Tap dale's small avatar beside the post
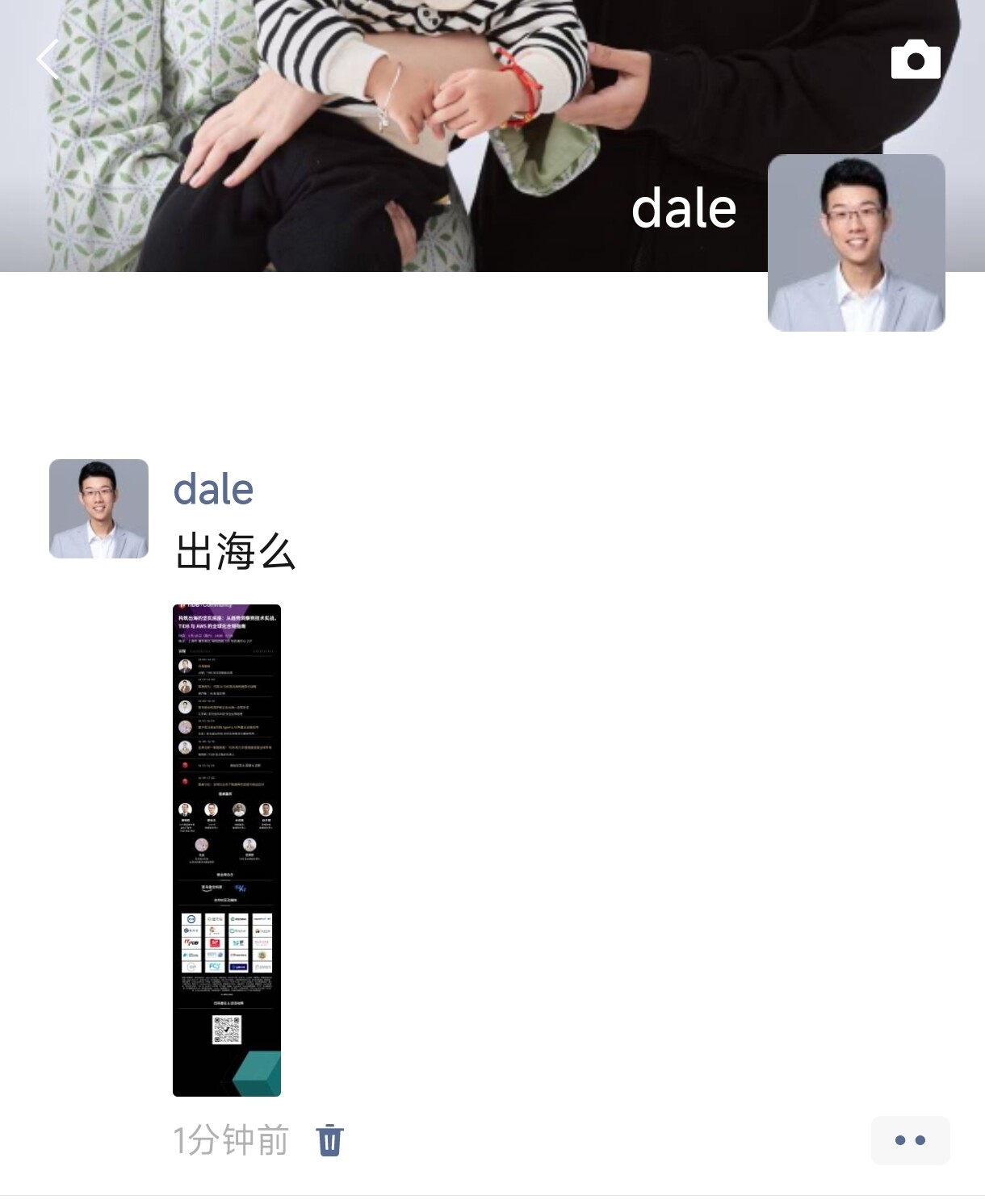Viewport: 985px width, 1204px height. pos(98,509)
